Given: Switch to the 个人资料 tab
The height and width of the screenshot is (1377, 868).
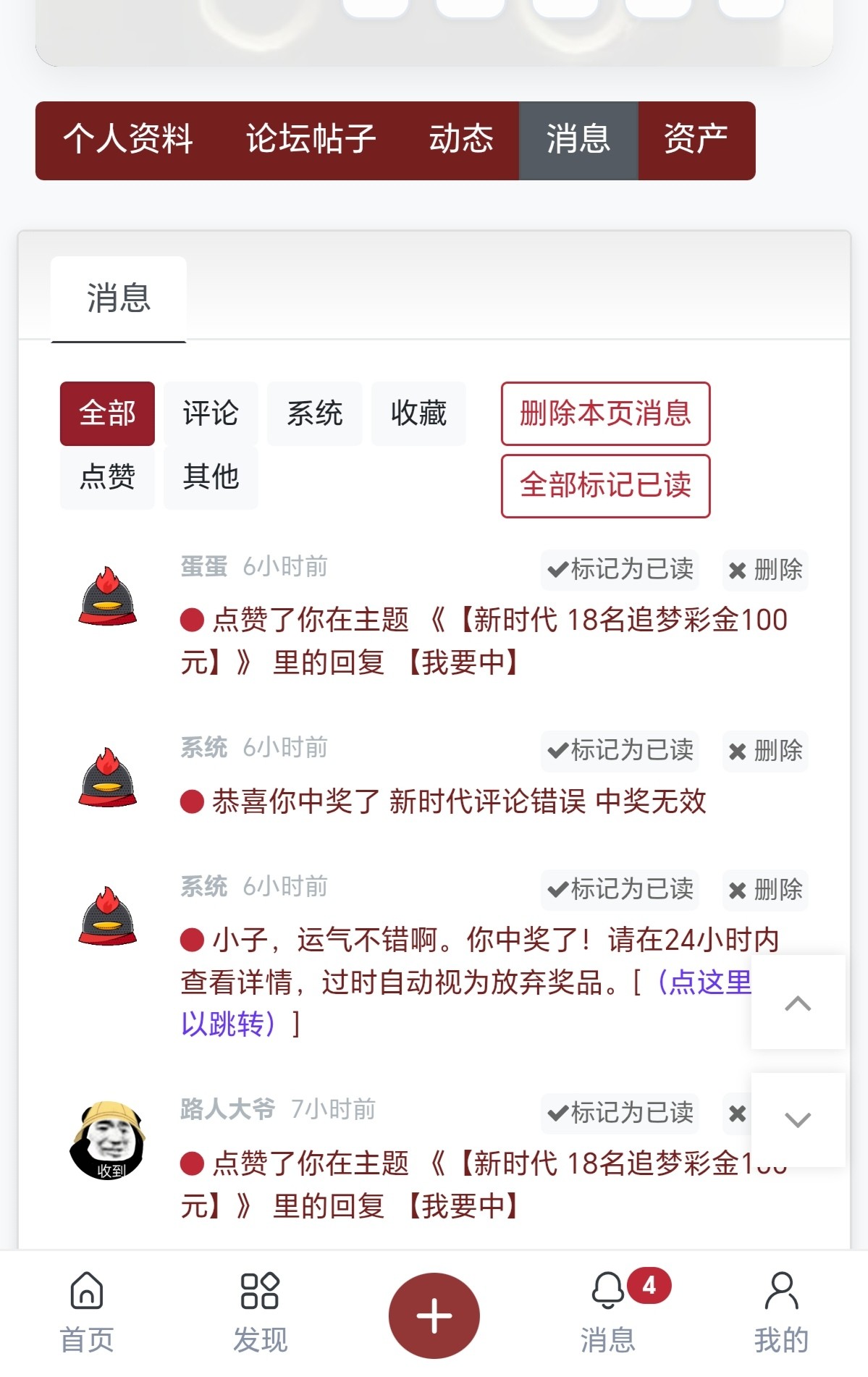Looking at the screenshot, I should pyautogui.click(x=128, y=140).
